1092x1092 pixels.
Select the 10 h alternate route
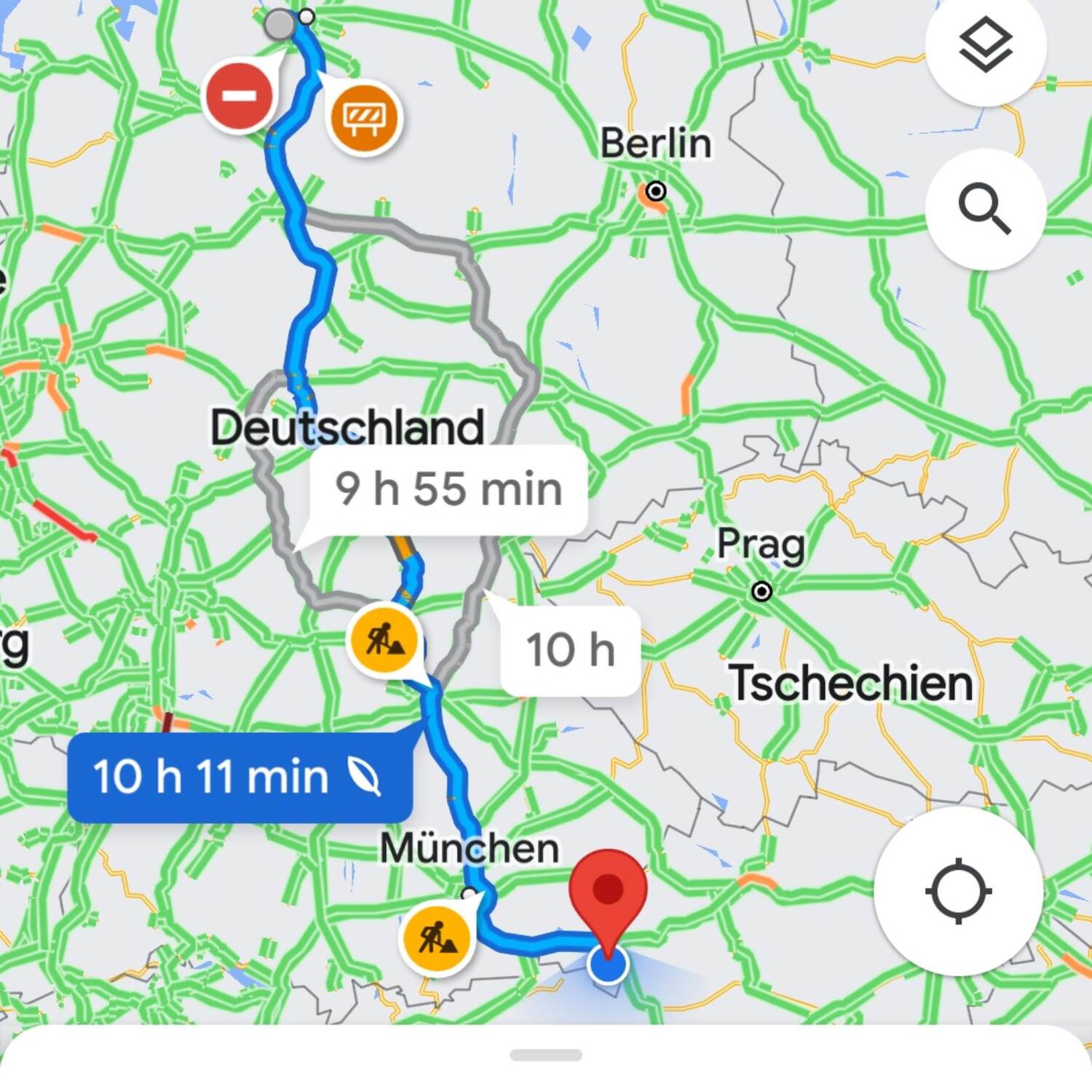(x=570, y=649)
